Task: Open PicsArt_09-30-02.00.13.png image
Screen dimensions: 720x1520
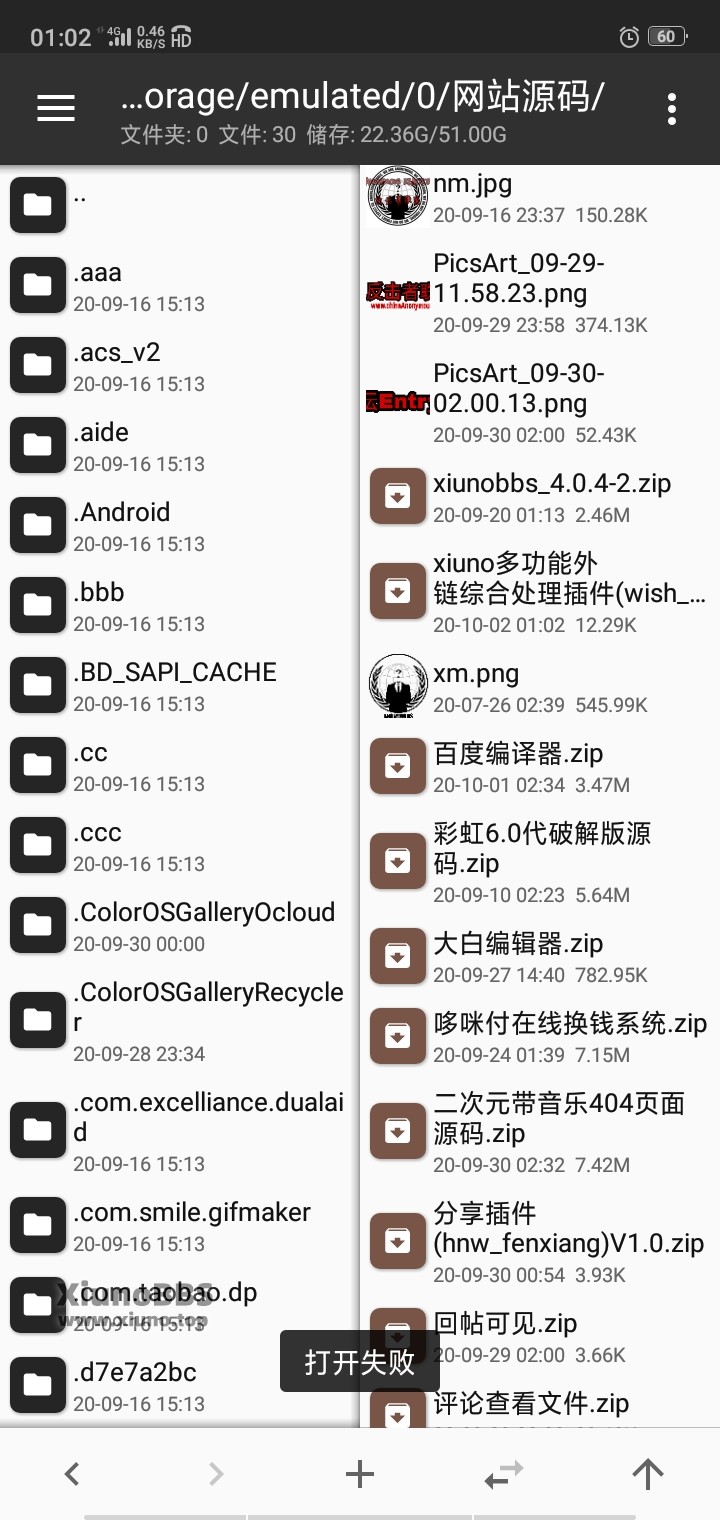Action: pos(540,401)
